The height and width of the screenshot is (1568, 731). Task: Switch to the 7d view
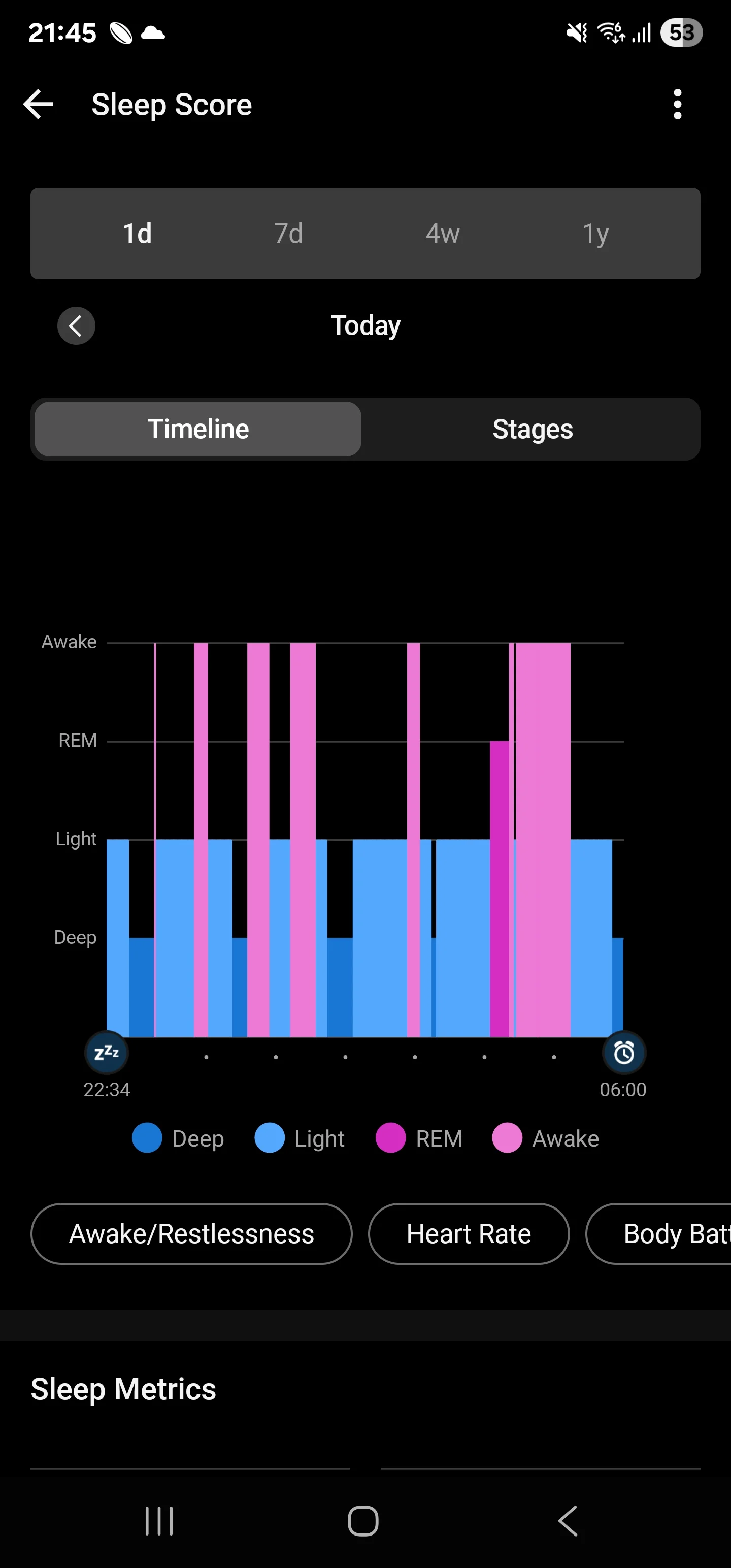click(288, 233)
